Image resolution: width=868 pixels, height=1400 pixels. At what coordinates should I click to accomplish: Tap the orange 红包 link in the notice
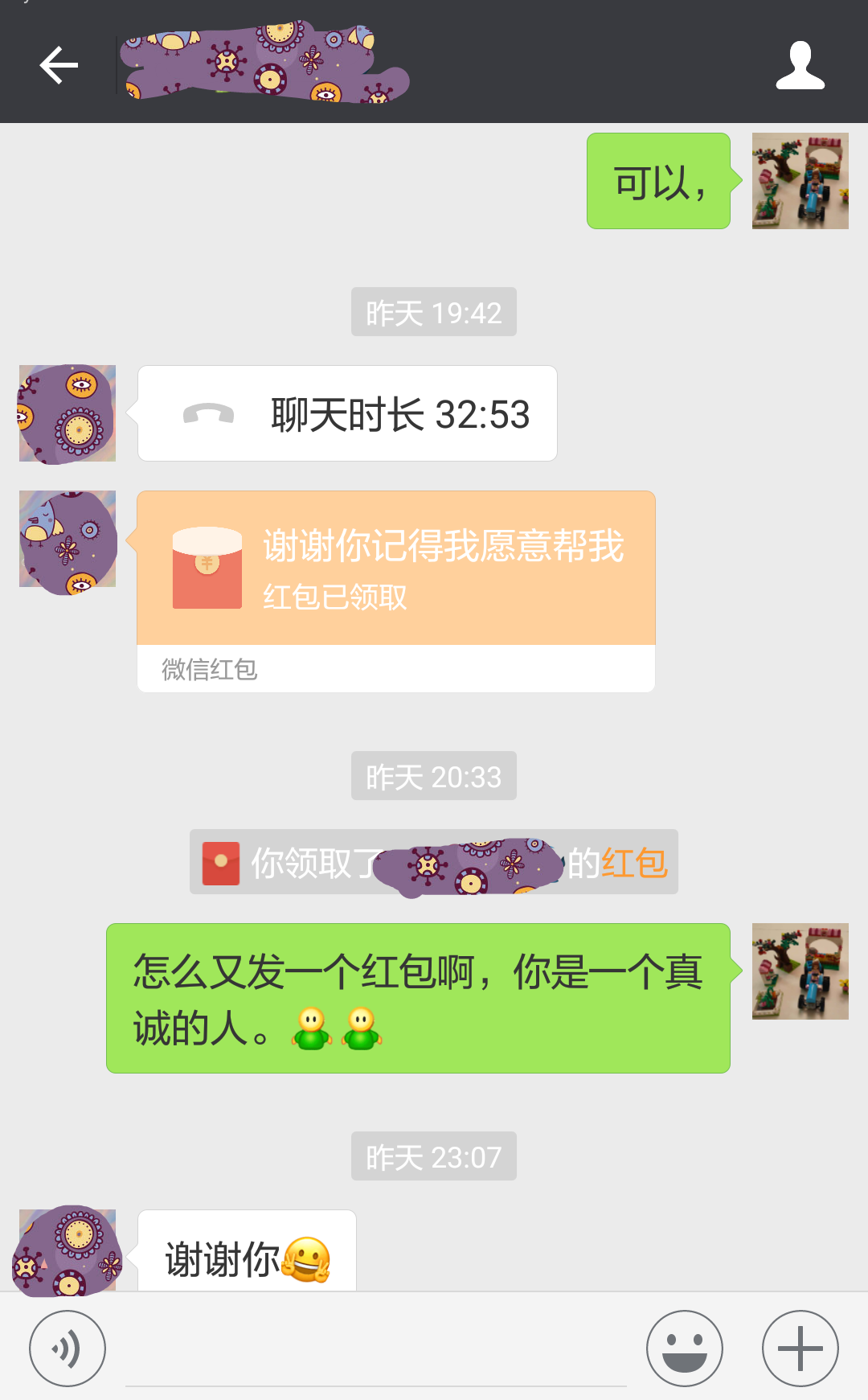(634, 863)
